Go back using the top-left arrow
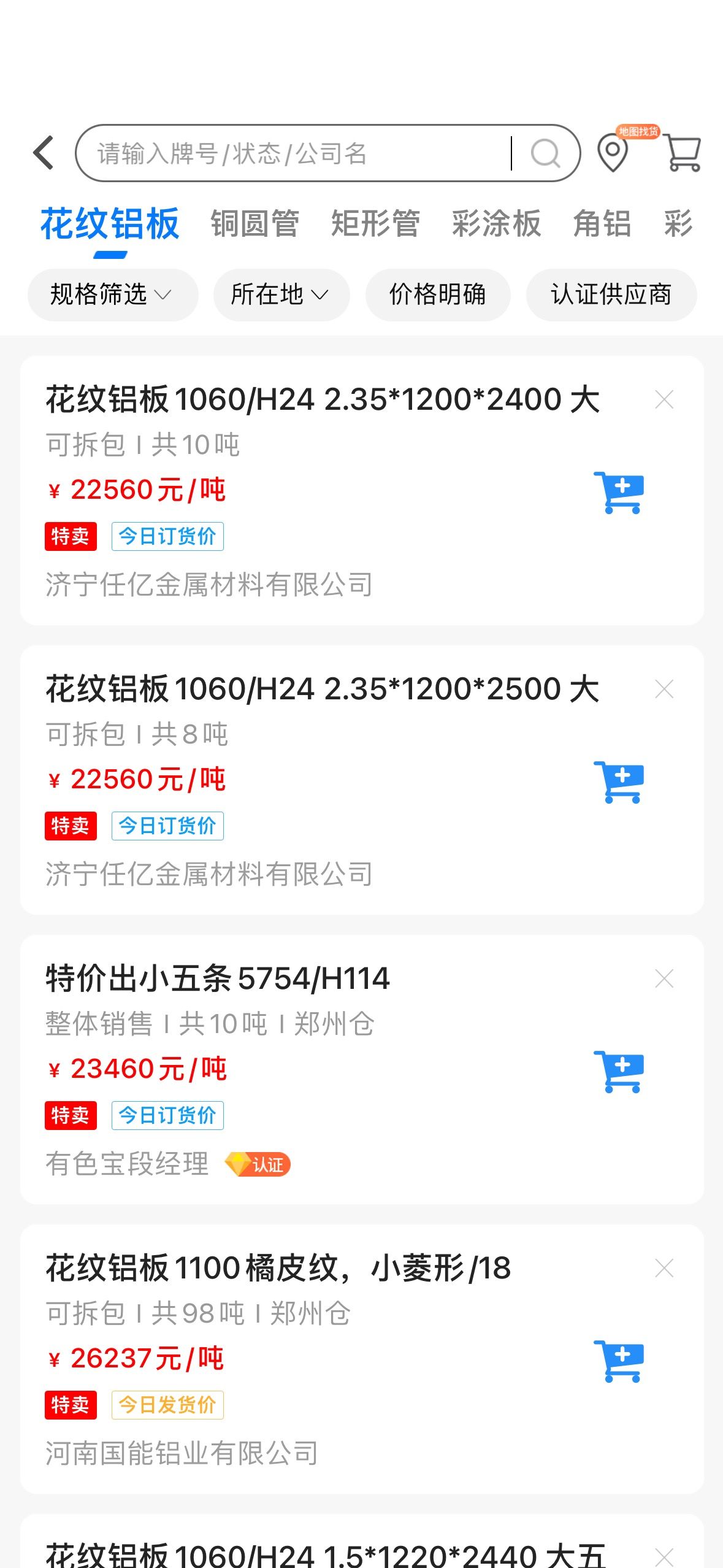 44,153
